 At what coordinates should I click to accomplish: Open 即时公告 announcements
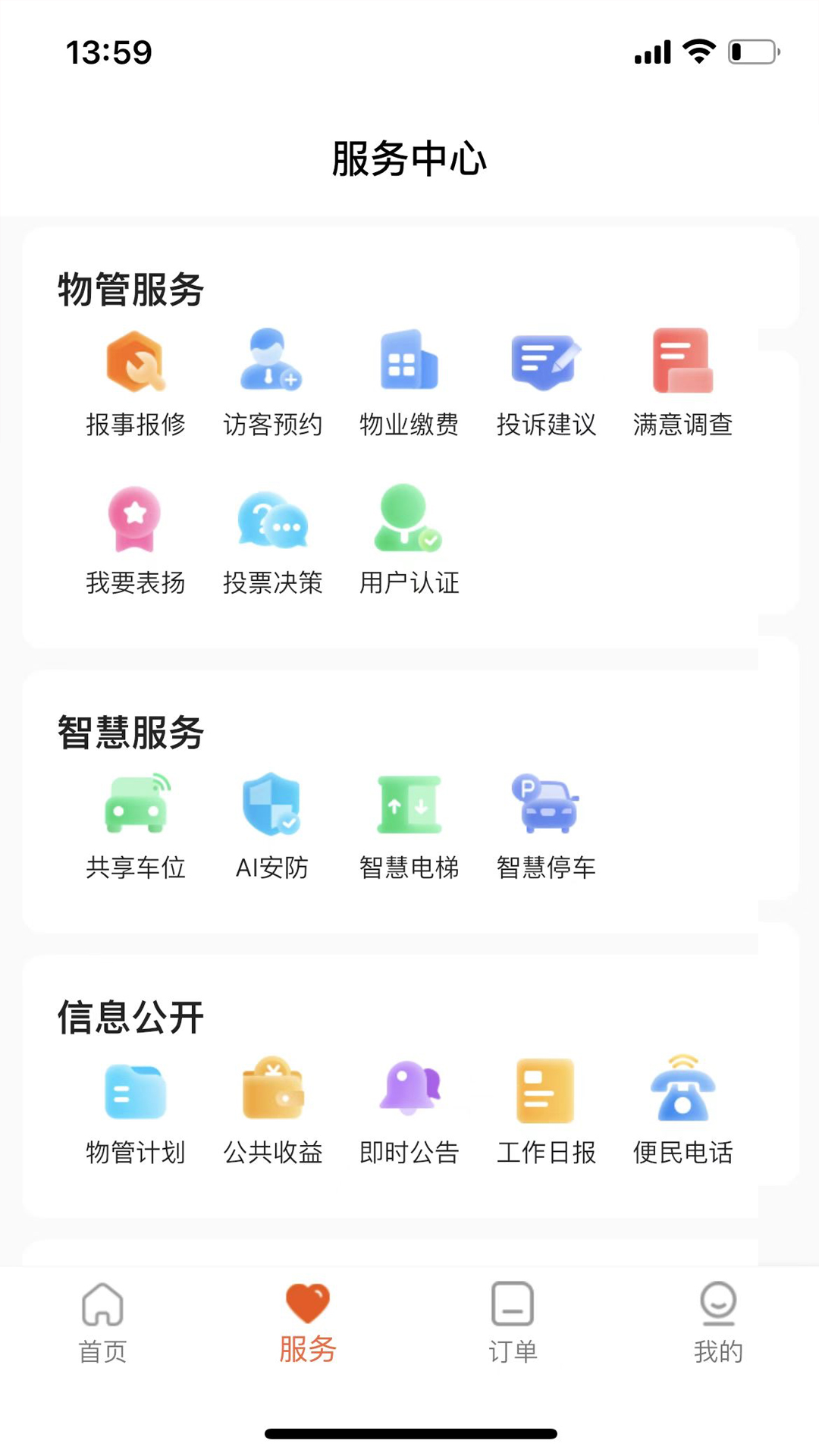[409, 1112]
